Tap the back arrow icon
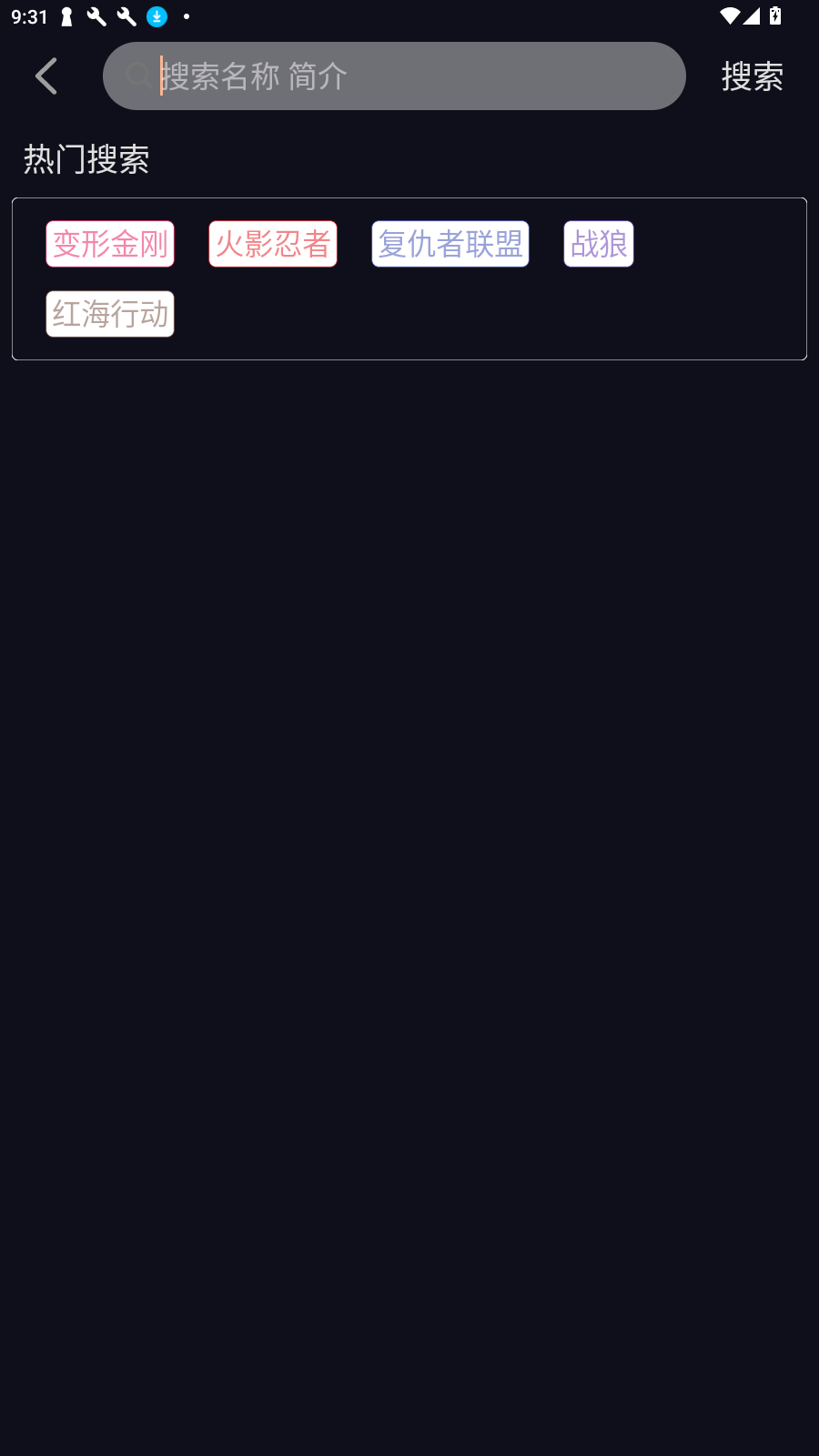 [45, 76]
